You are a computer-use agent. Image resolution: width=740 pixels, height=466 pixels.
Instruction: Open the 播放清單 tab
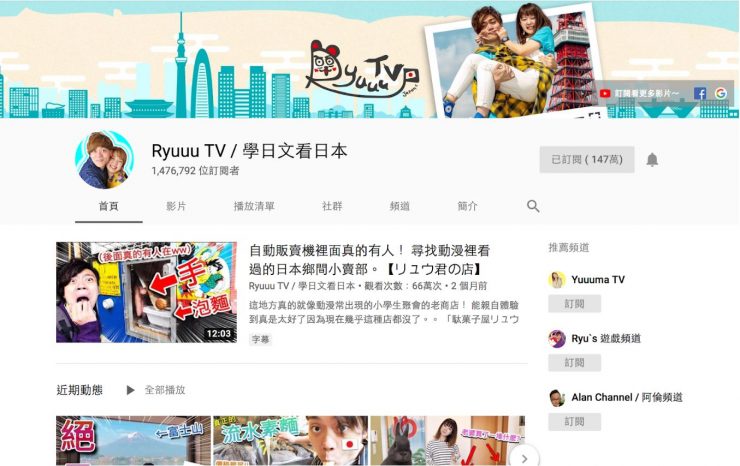point(254,206)
